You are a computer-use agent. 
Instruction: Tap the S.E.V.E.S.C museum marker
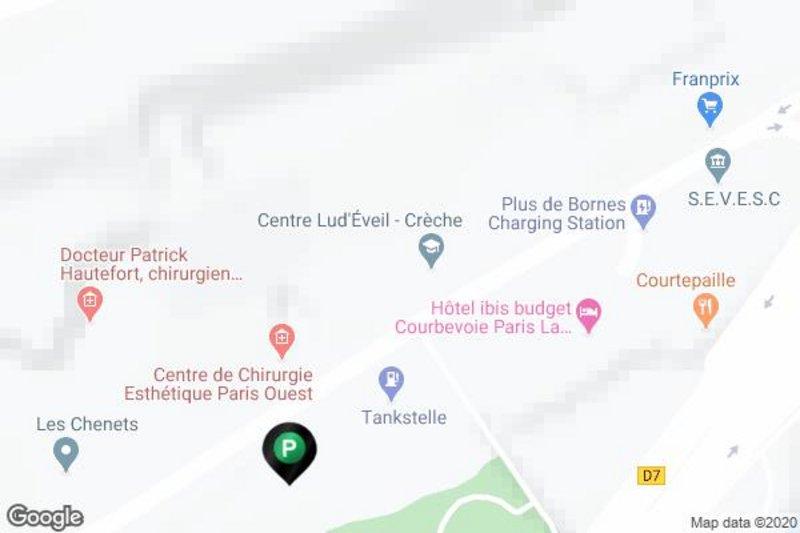click(718, 163)
